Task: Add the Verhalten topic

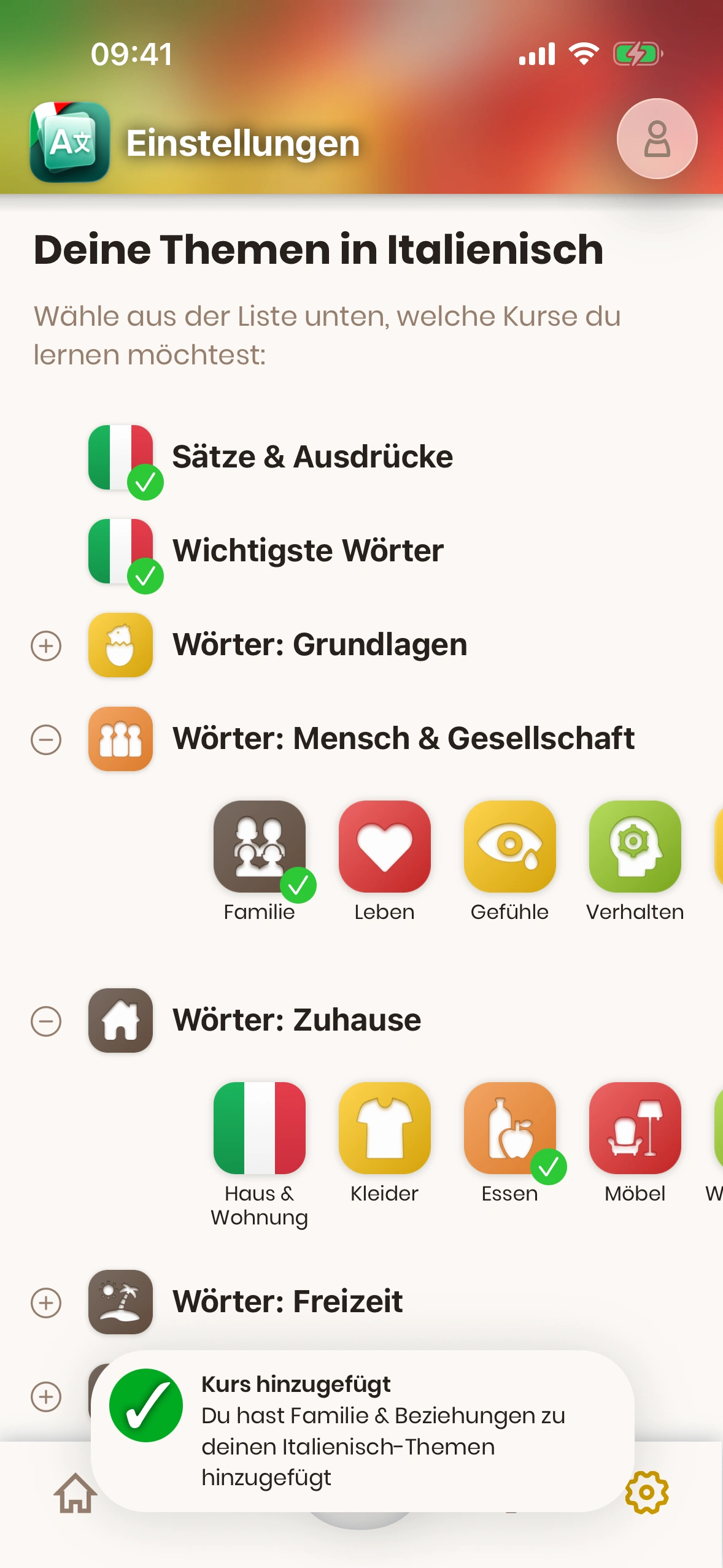Action: [635, 847]
